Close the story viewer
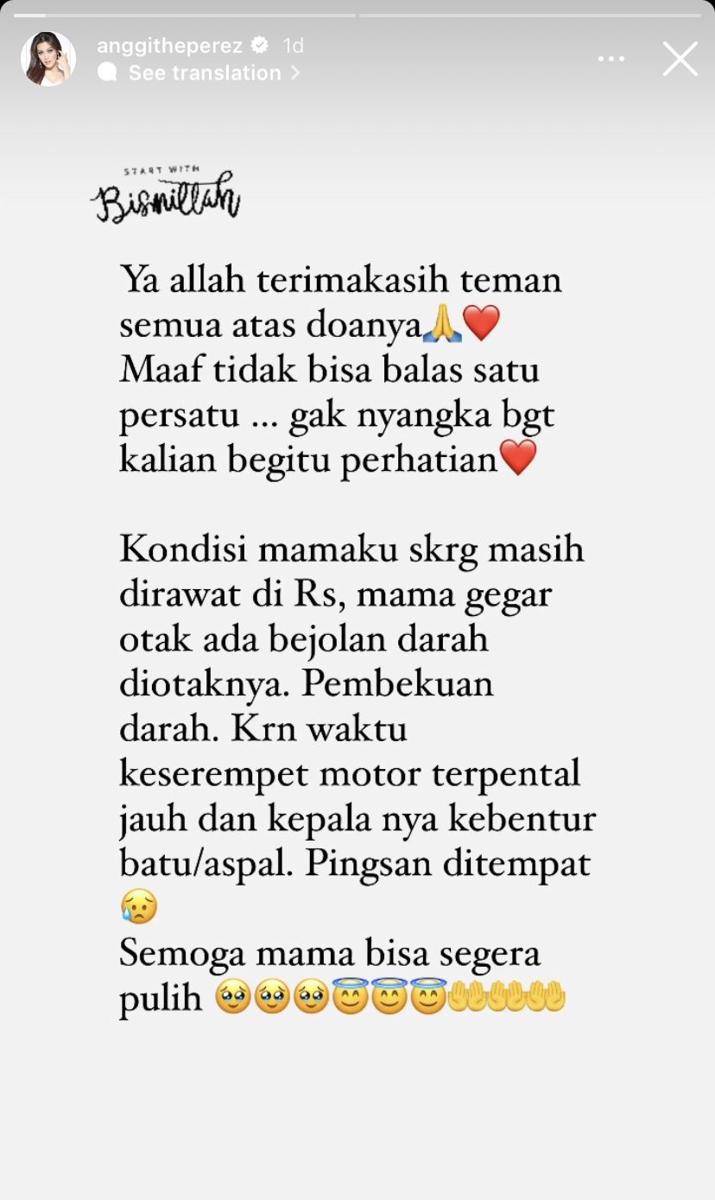Viewport: 715px width, 1200px height. [x=680, y=59]
